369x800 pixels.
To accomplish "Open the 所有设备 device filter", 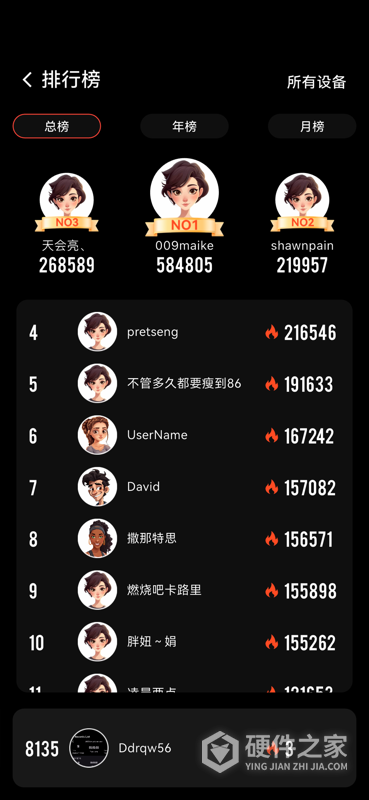I will pyautogui.click(x=316, y=82).
